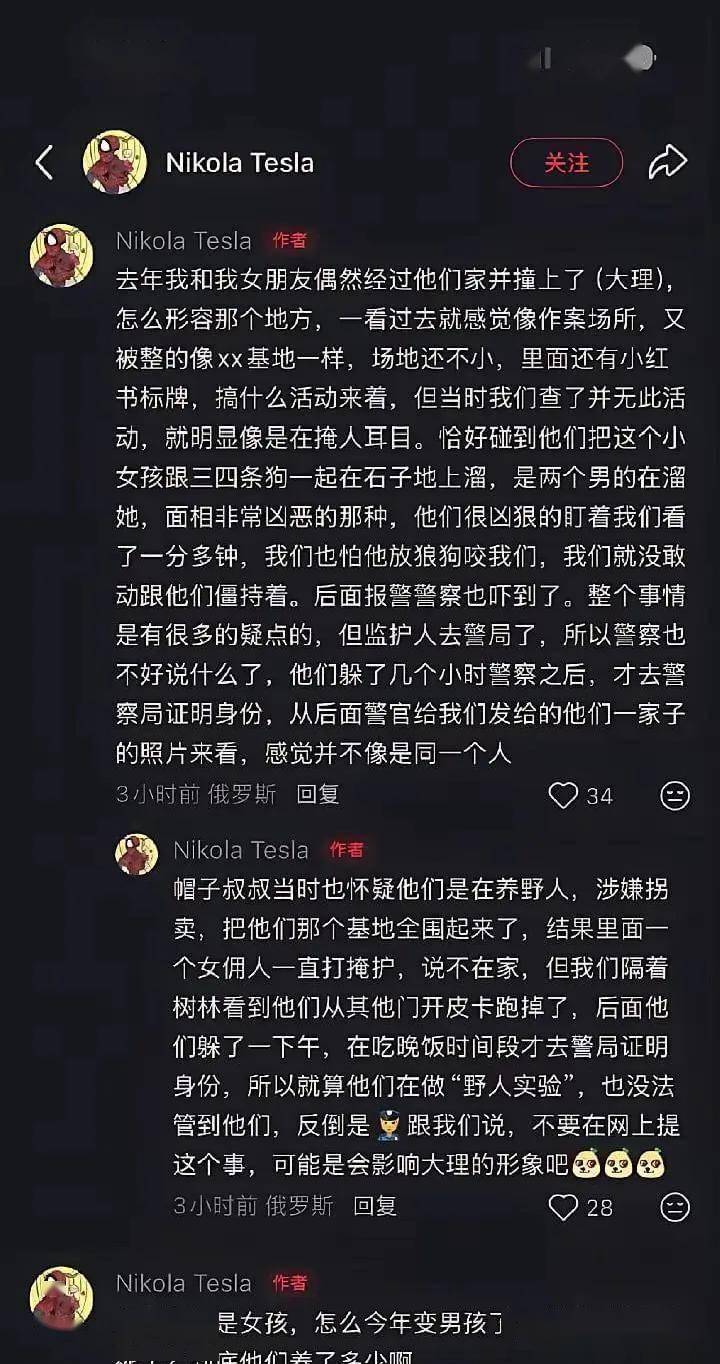
Task: Tap the red 关注 follow button
Action: click(566, 162)
